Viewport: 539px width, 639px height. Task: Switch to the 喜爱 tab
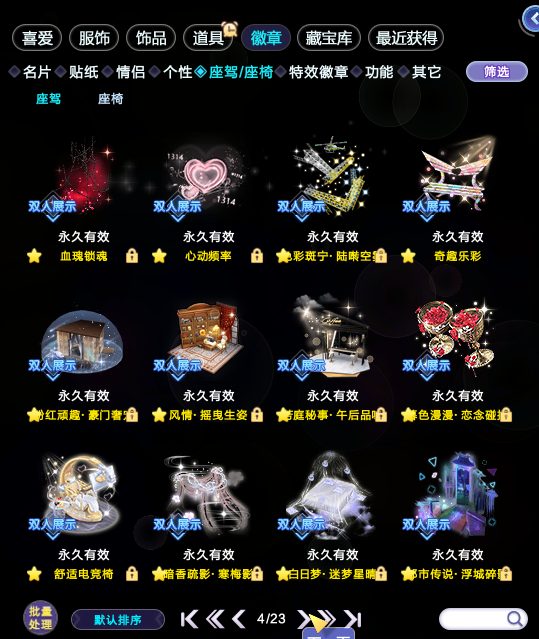(x=37, y=38)
